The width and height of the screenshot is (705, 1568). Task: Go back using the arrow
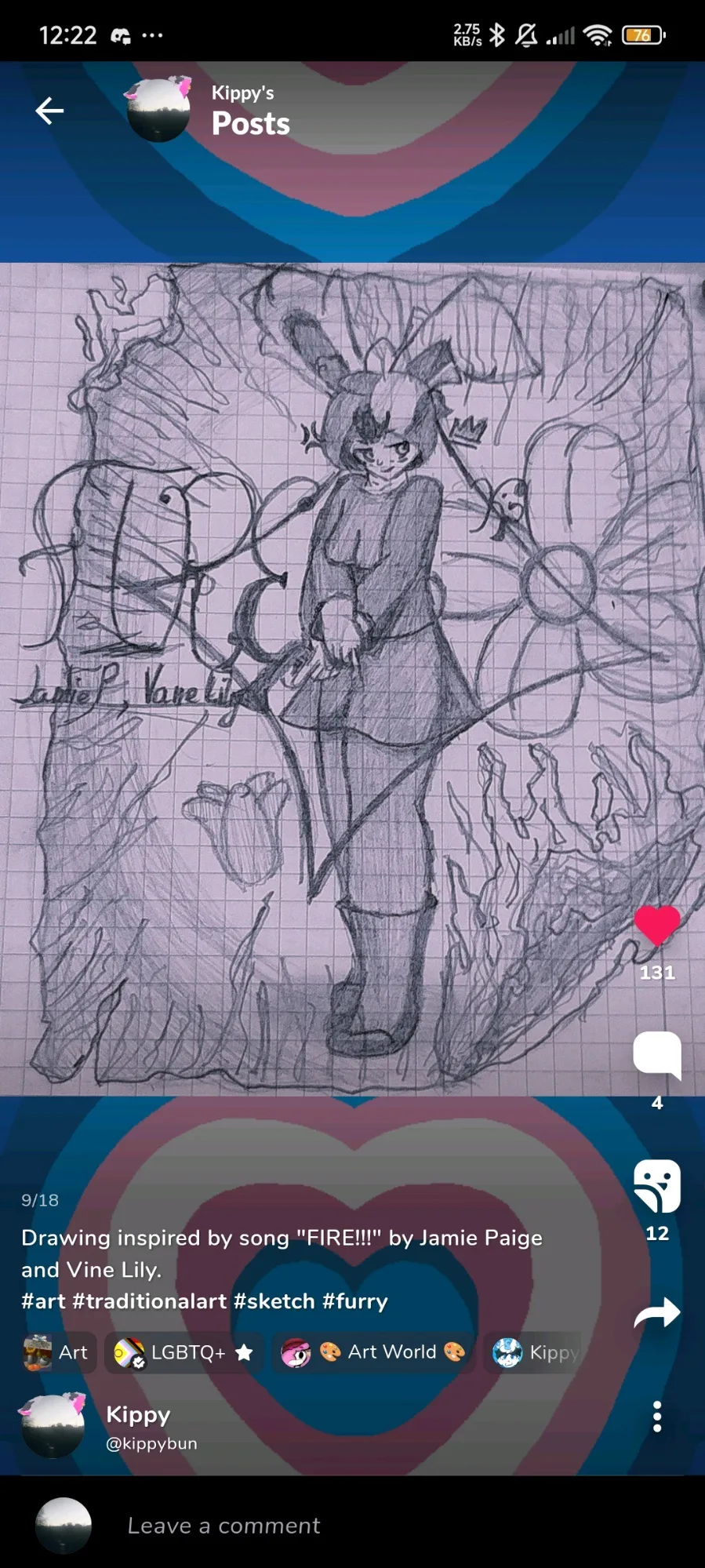tap(49, 111)
